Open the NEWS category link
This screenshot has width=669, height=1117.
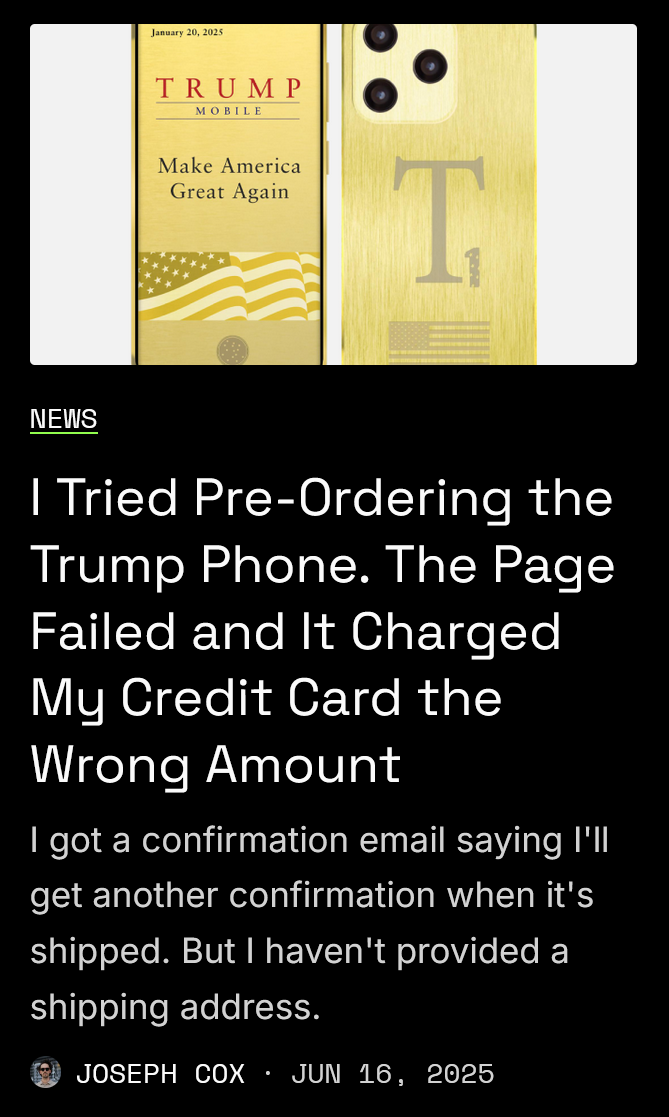[63, 419]
